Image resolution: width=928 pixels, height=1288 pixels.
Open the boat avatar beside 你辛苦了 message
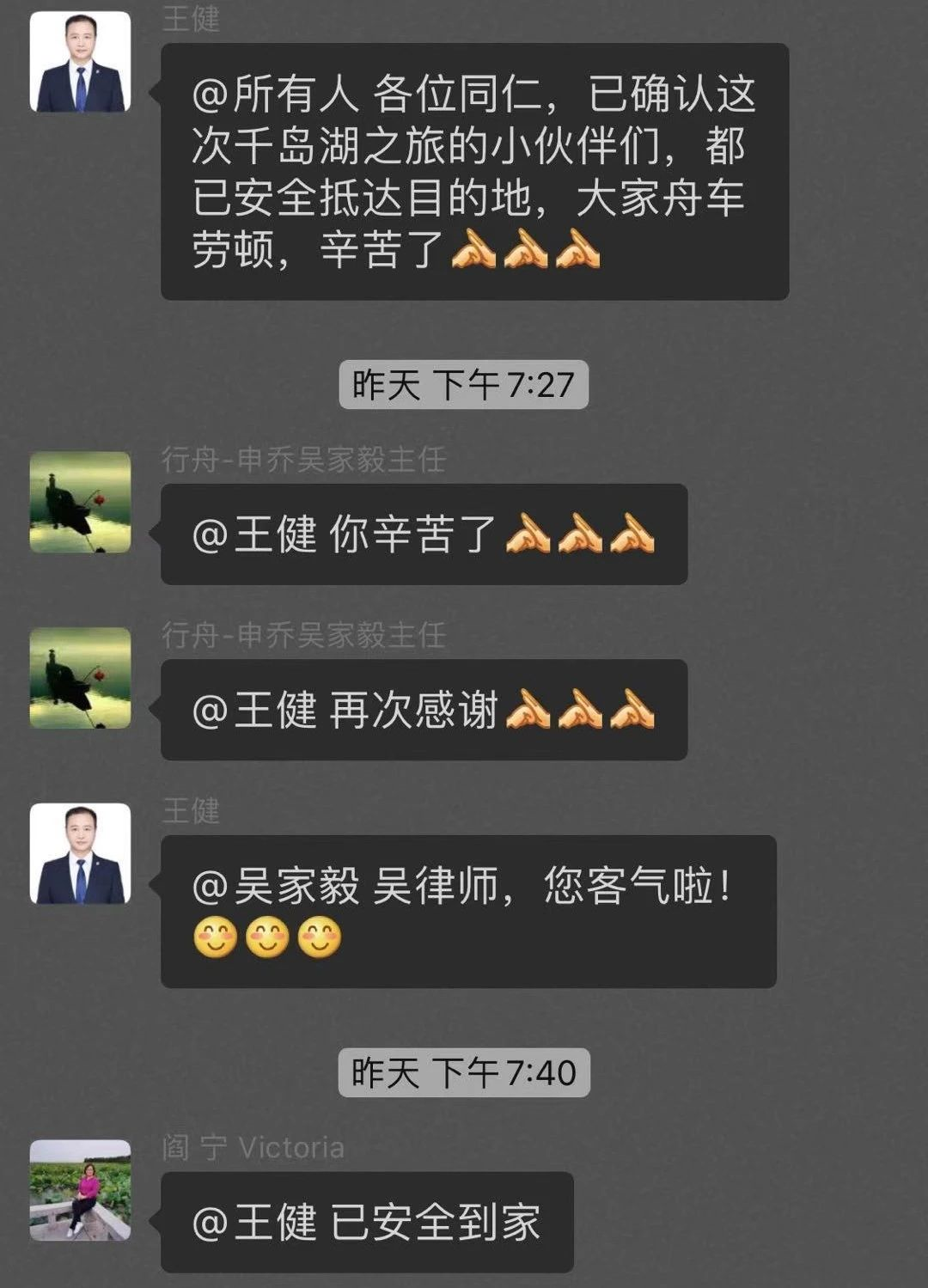[80, 502]
